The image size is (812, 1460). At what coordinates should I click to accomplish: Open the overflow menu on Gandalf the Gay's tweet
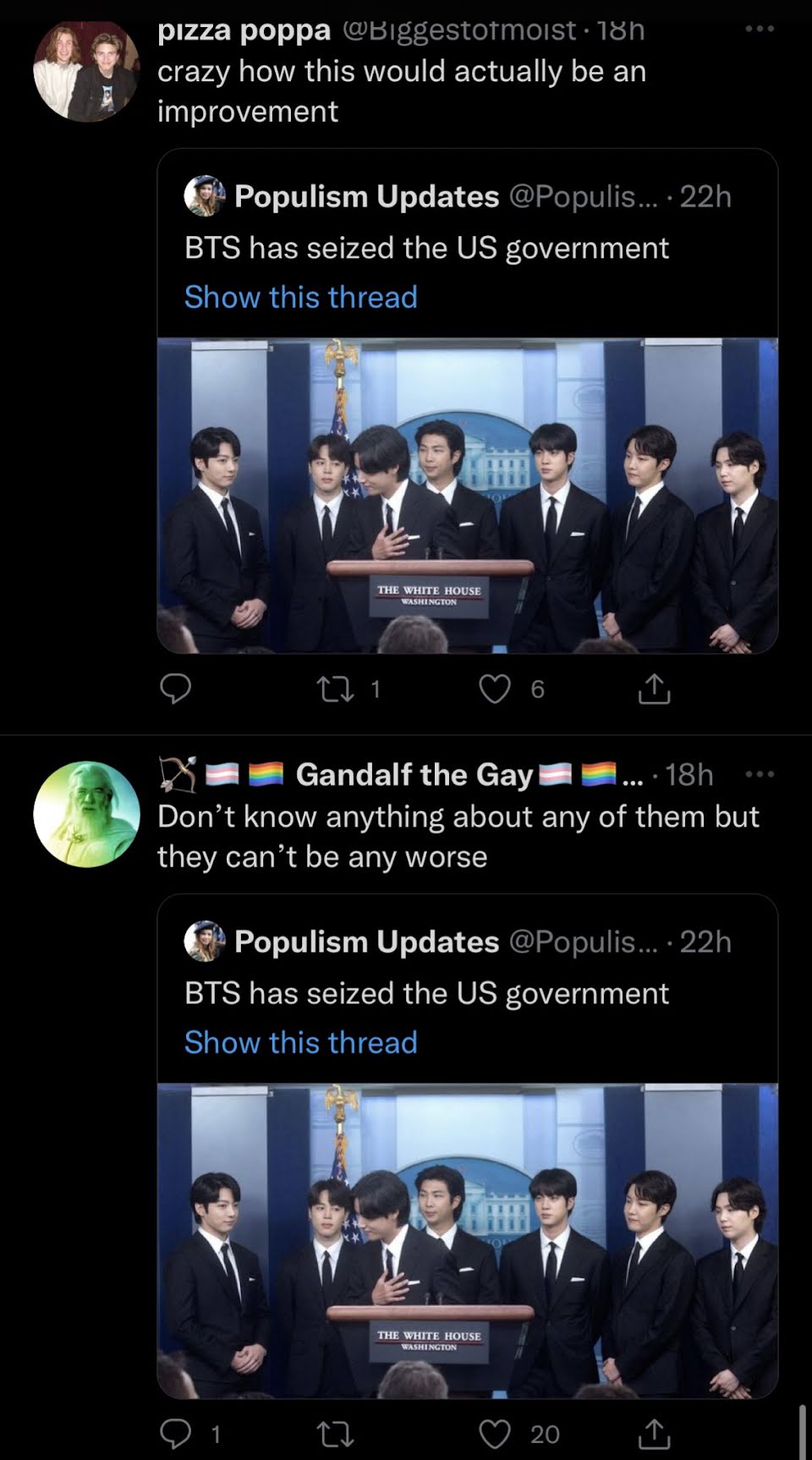coord(759,774)
